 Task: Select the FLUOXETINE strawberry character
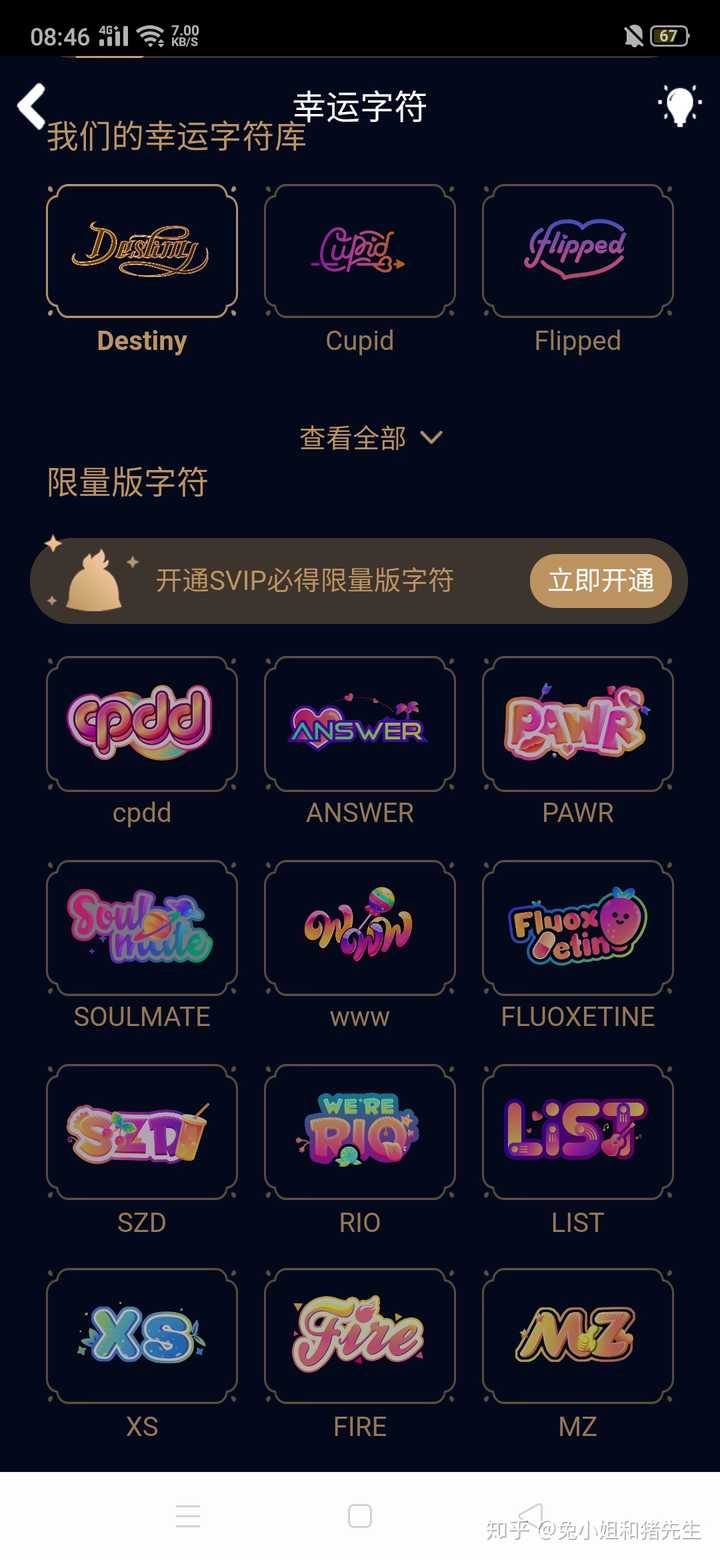pos(577,928)
